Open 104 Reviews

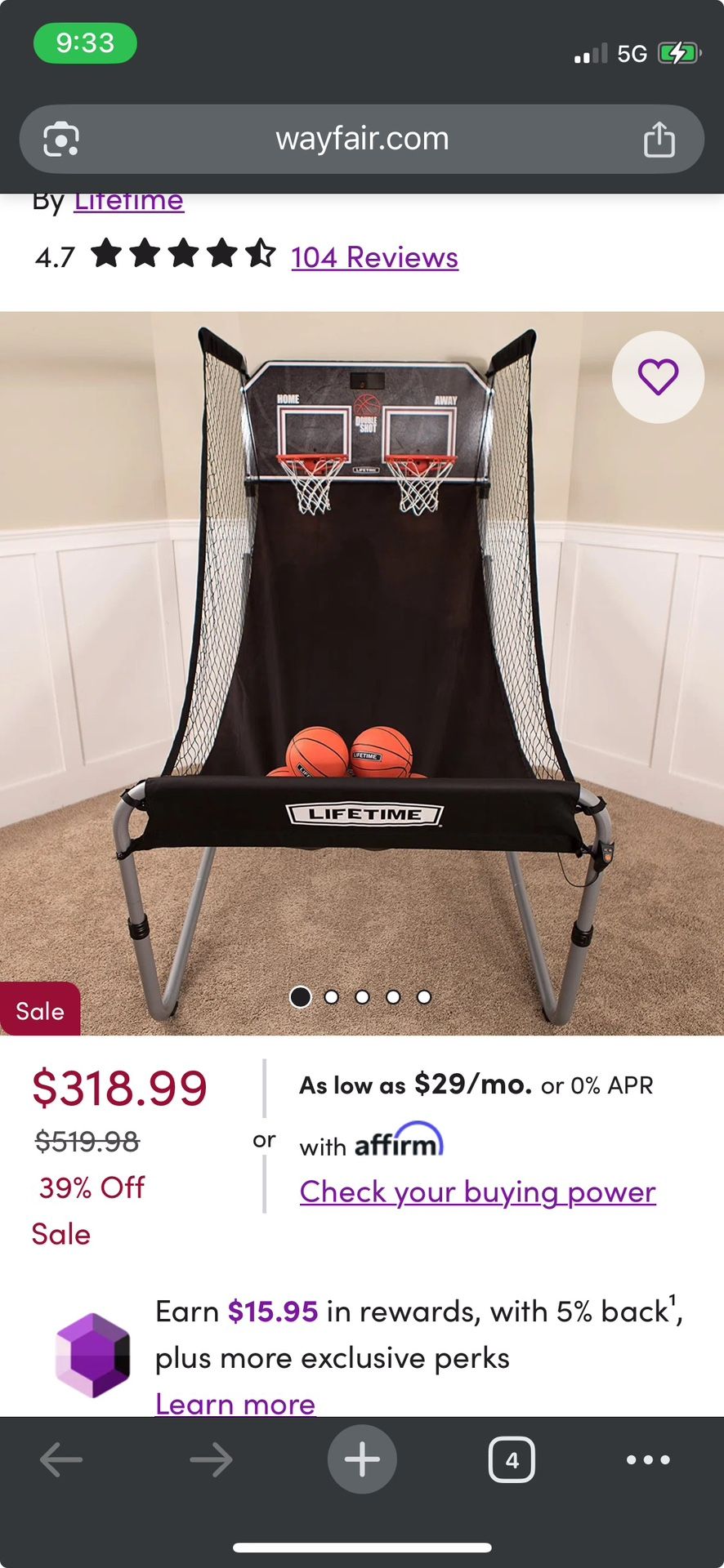point(373,258)
